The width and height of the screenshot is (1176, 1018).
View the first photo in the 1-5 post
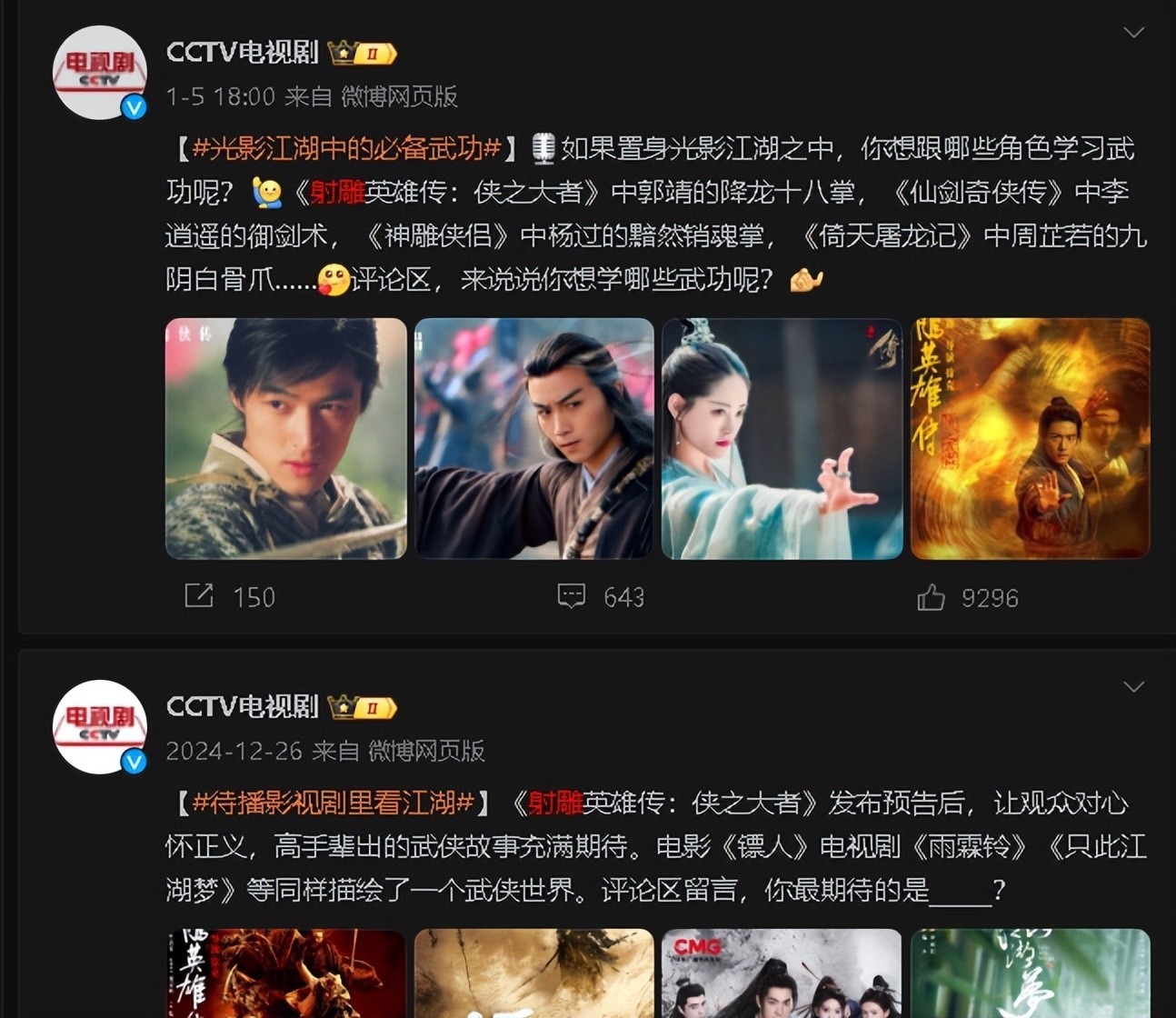[285, 438]
